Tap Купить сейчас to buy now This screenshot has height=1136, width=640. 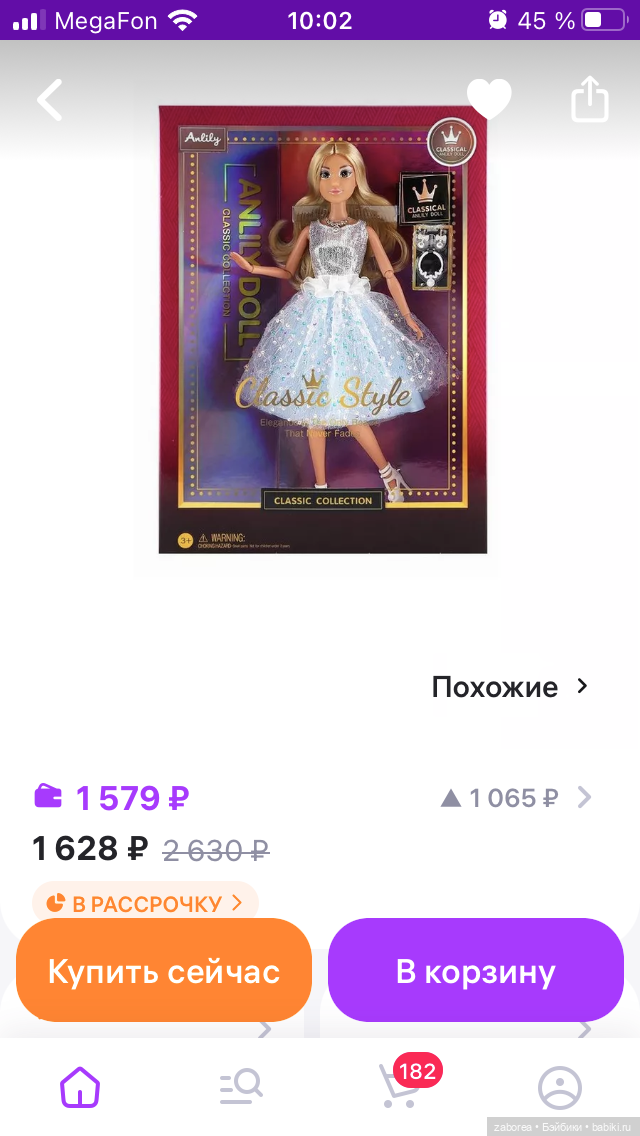point(164,971)
